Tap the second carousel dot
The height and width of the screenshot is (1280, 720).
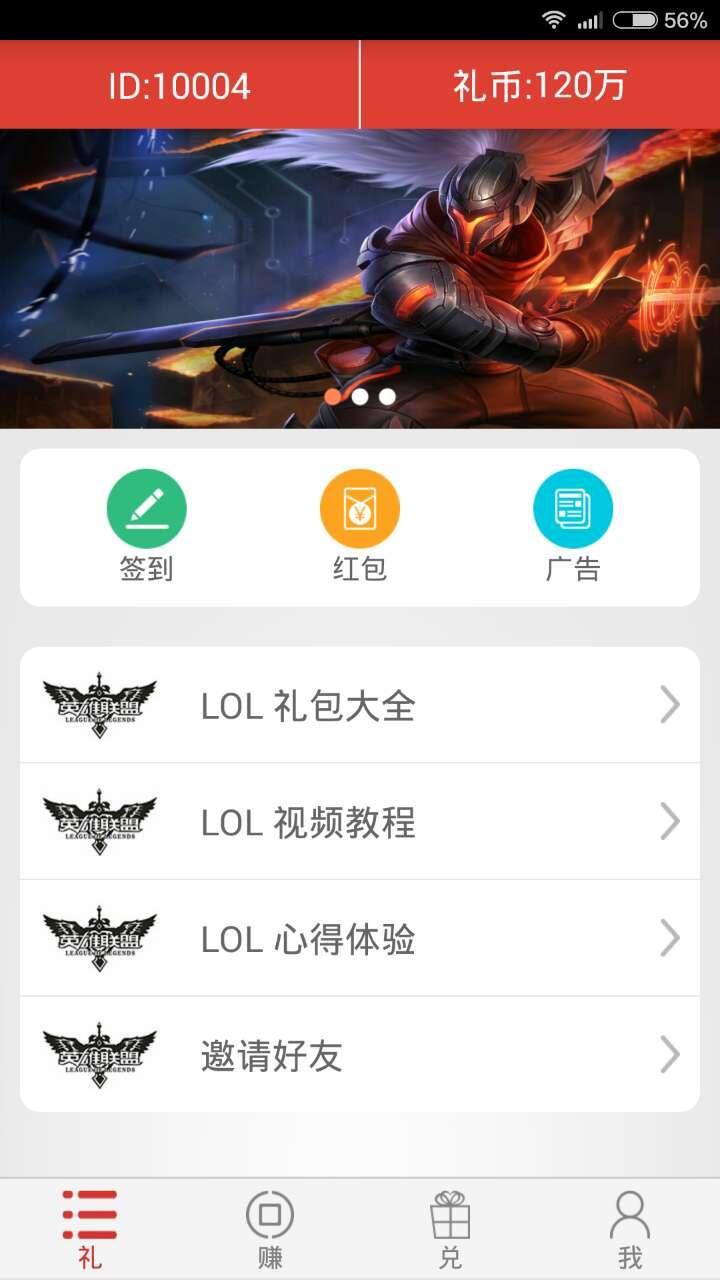pos(360,396)
